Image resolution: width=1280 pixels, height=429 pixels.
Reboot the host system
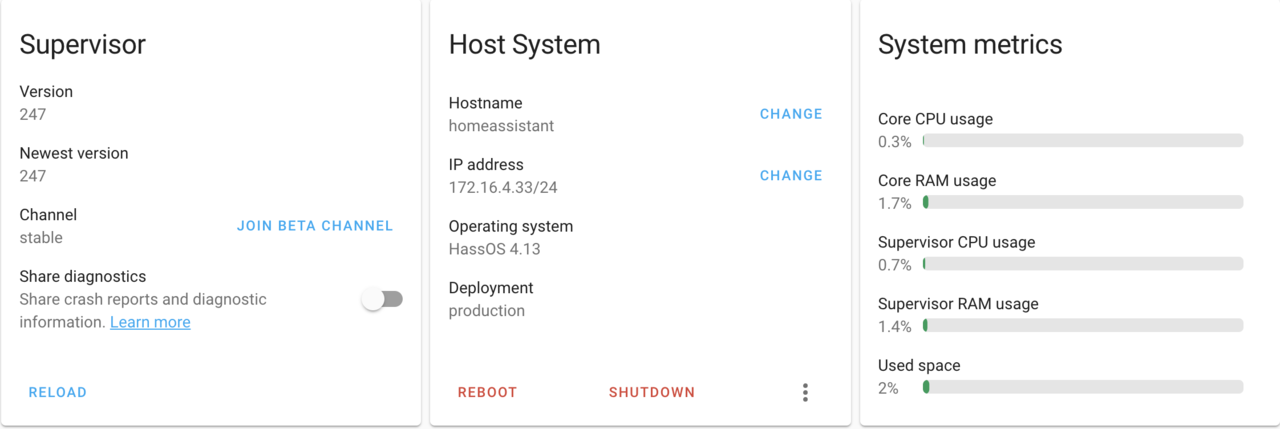488,393
